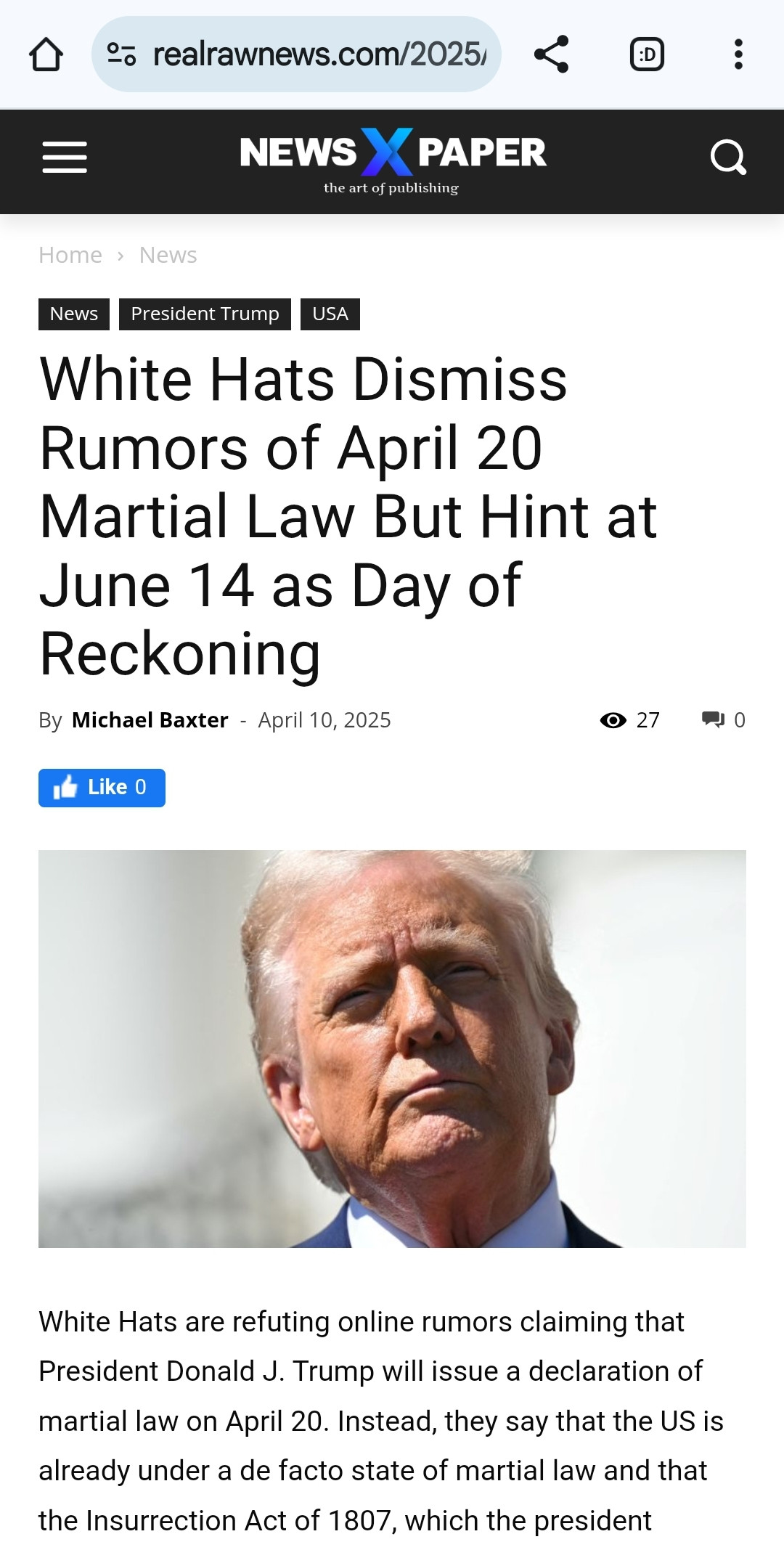Like this article with the Like button
The height and width of the screenshot is (1542, 784).
click(102, 788)
